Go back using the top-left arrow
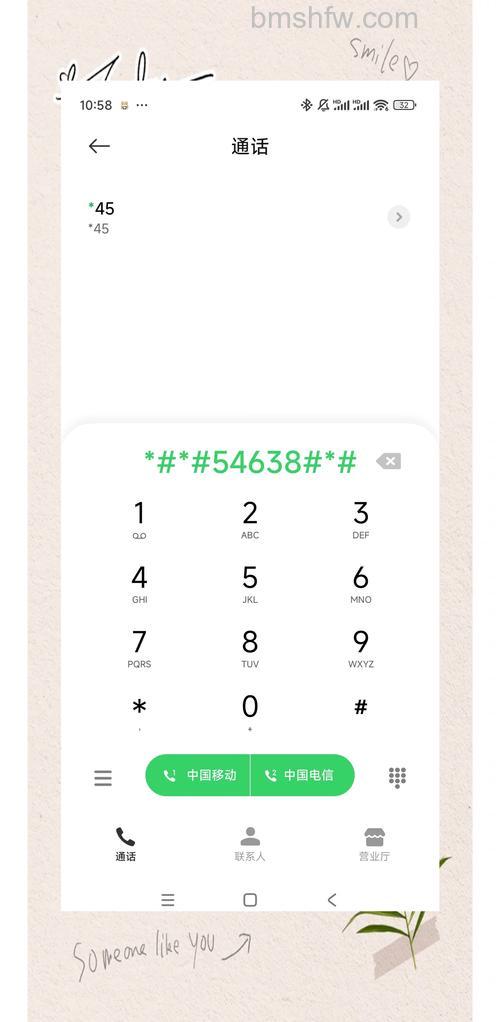500x1022 pixels. [99, 146]
